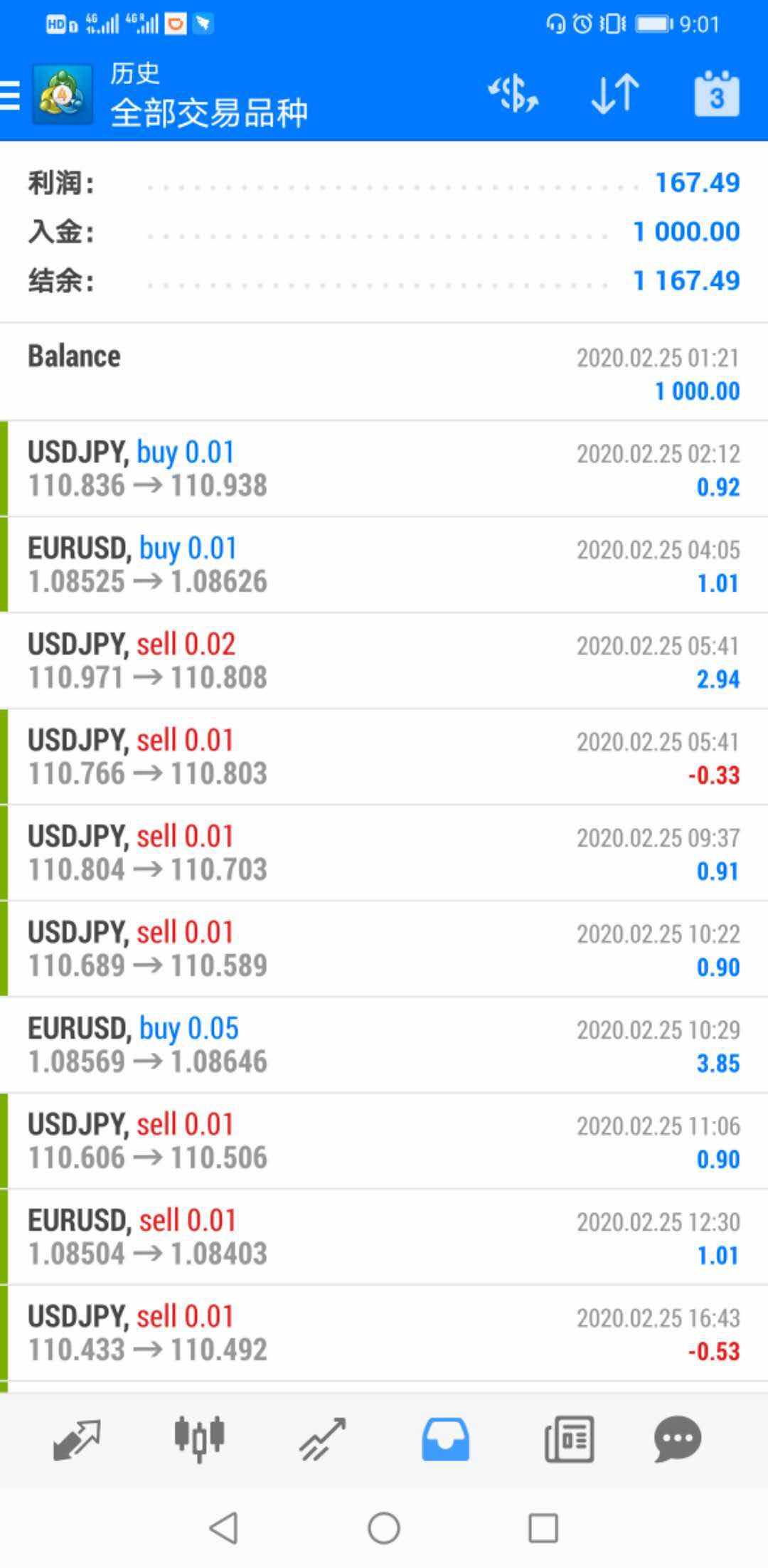
Task: Switch to the Trade tab
Action: click(x=323, y=1439)
